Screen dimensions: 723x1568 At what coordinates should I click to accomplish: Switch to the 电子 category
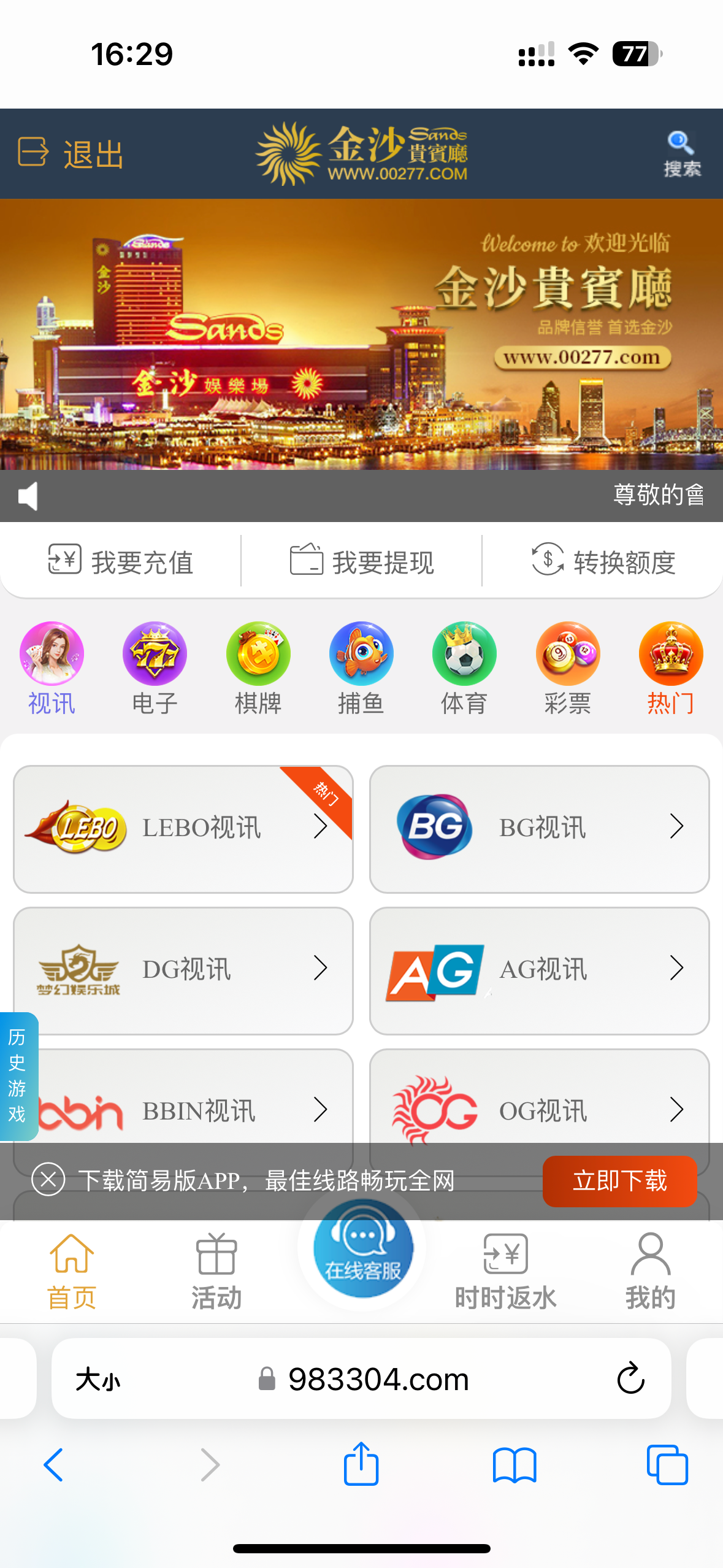pyautogui.click(x=155, y=669)
